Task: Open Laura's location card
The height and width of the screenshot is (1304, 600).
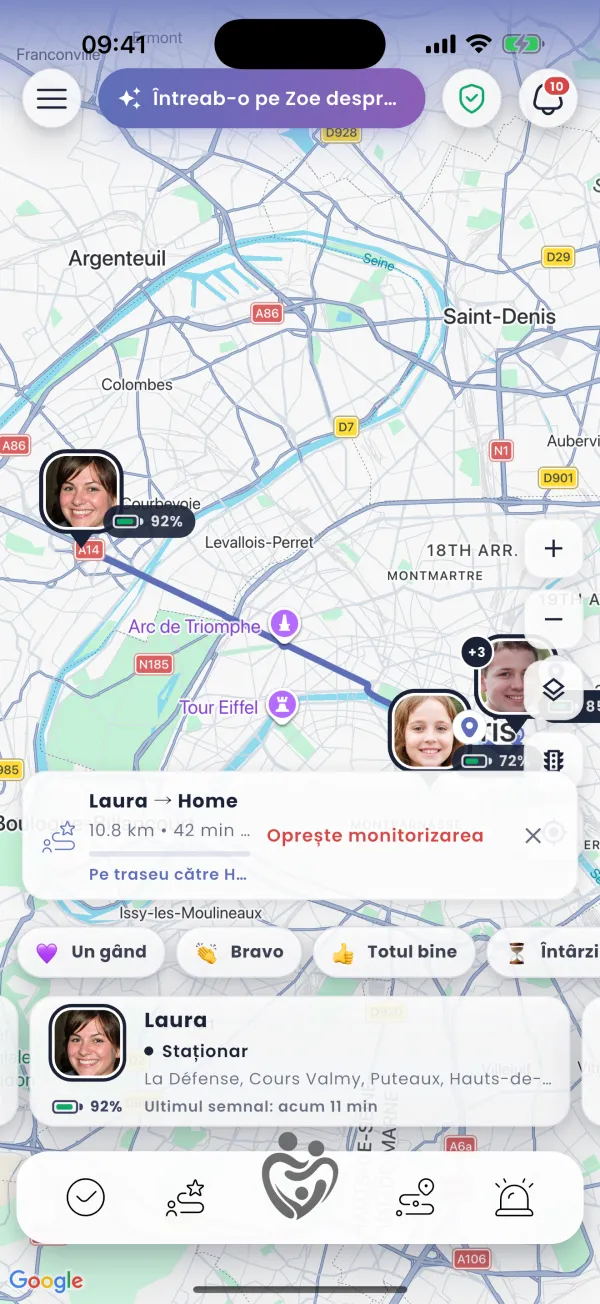Action: tap(300, 1062)
